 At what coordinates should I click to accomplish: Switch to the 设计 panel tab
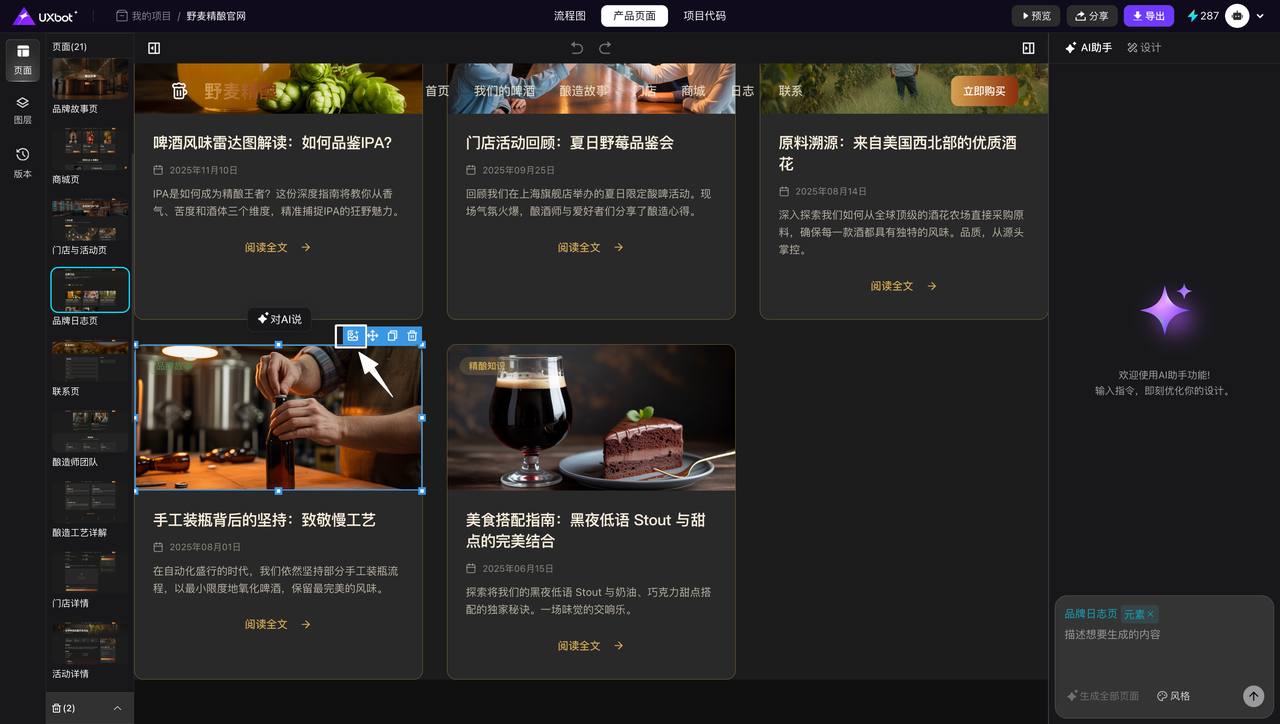tap(1144, 48)
